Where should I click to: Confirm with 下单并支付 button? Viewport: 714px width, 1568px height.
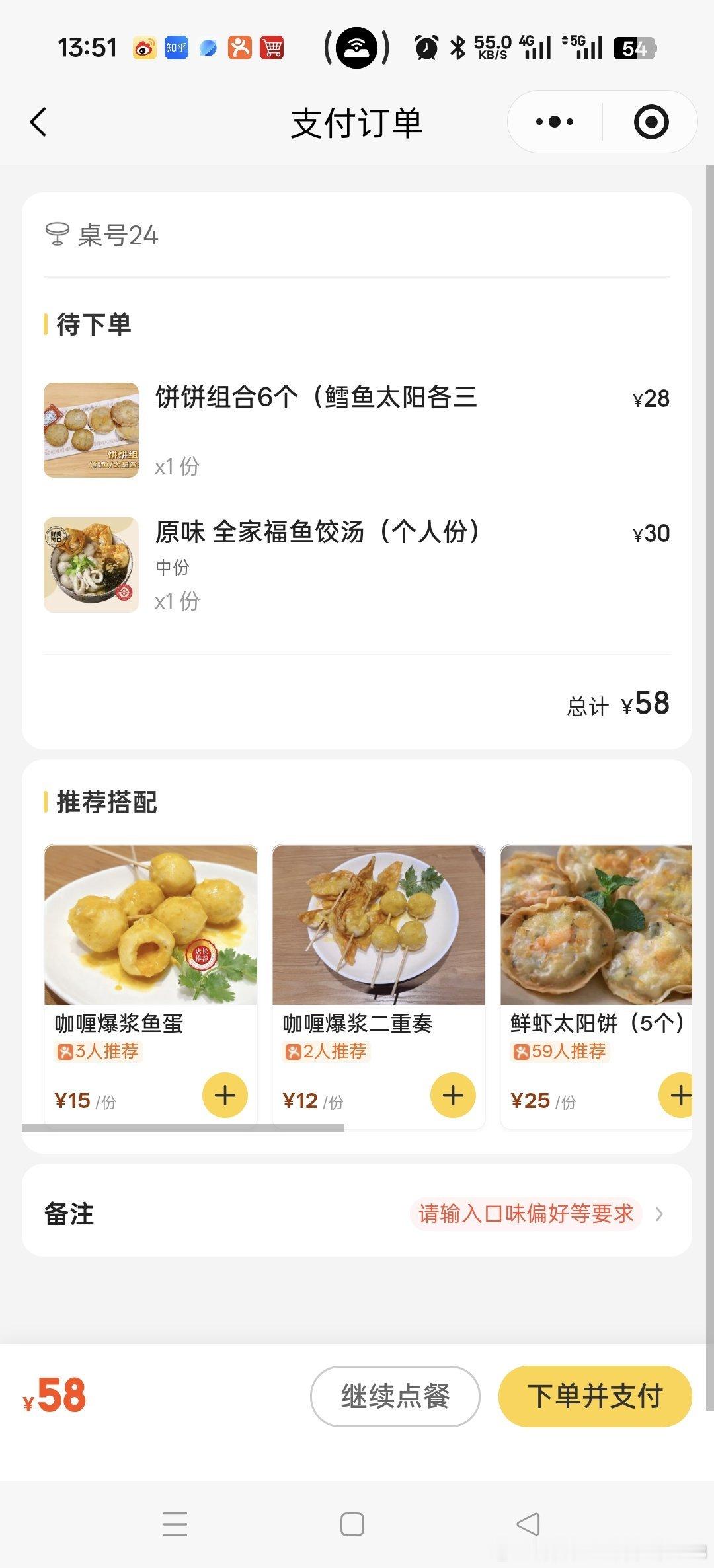595,1396
